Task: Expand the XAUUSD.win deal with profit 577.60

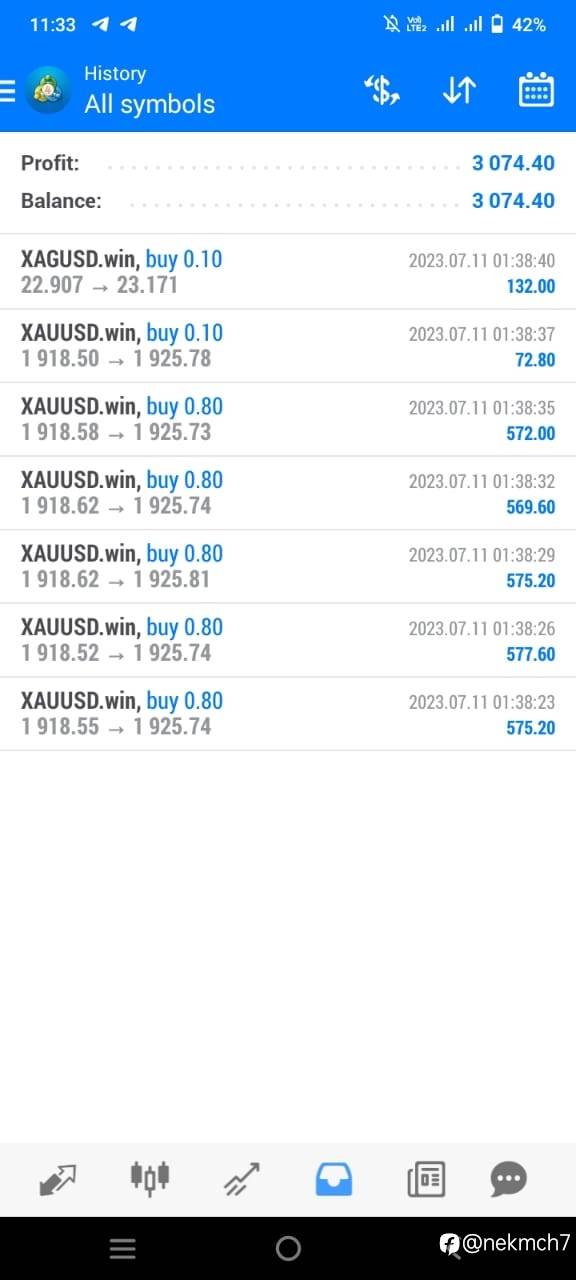Action: (288, 640)
